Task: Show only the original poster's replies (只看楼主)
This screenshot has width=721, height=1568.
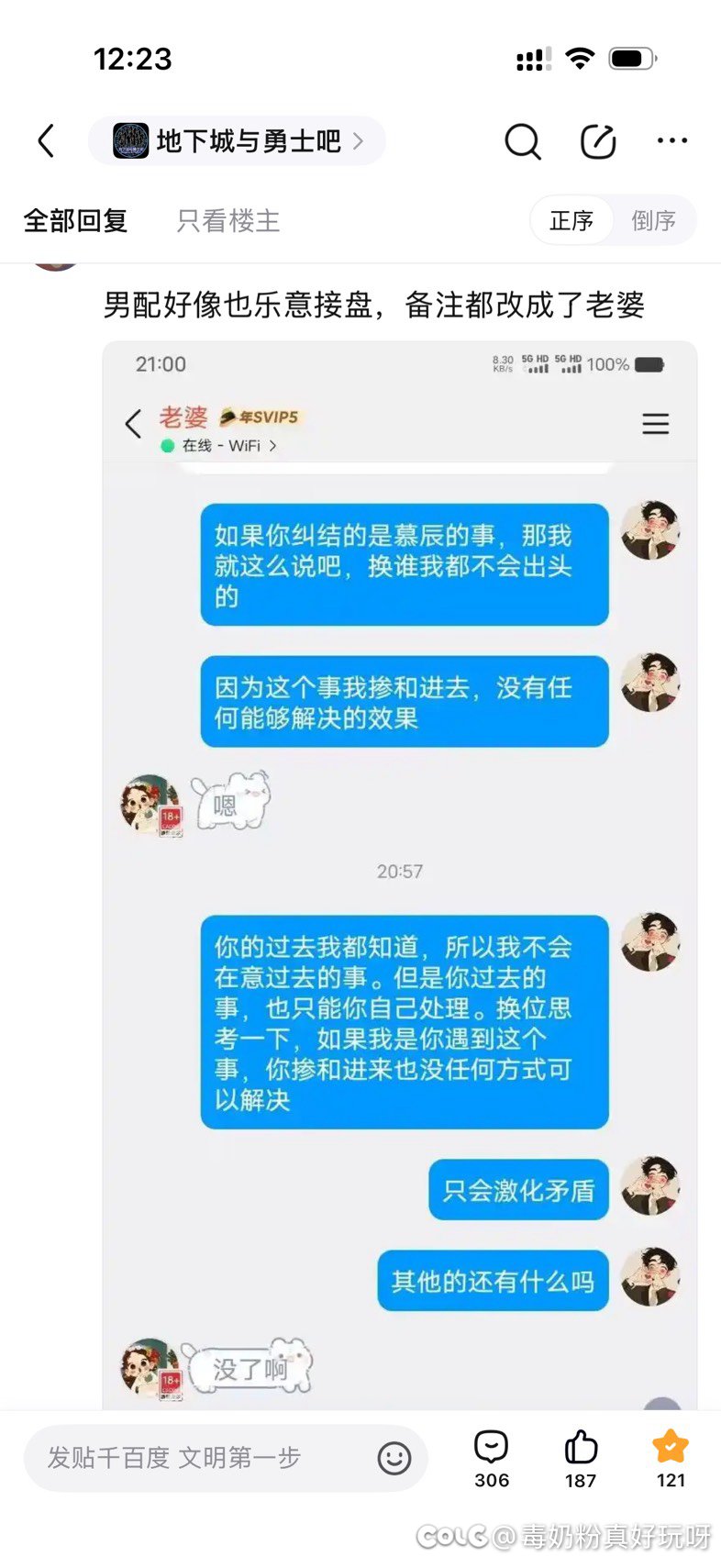Action: (x=227, y=221)
